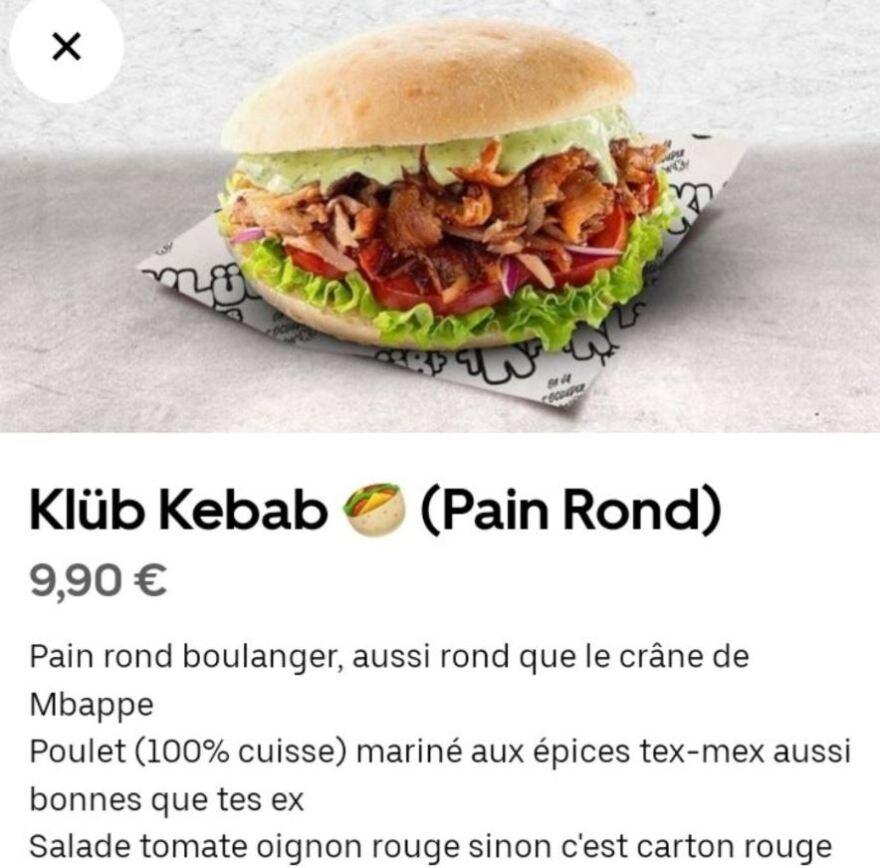Image resolution: width=880 pixels, height=868 pixels.
Task: Close the Klüb Kebab item details
Action: click(x=66, y=47)
